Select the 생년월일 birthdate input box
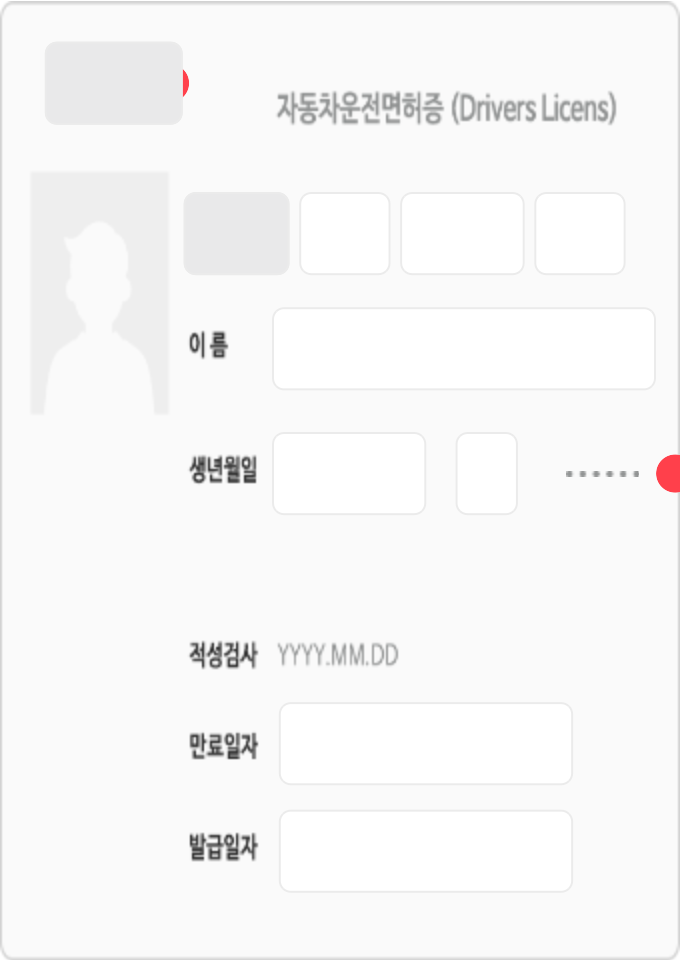680x960 pixels. (349, 474)
